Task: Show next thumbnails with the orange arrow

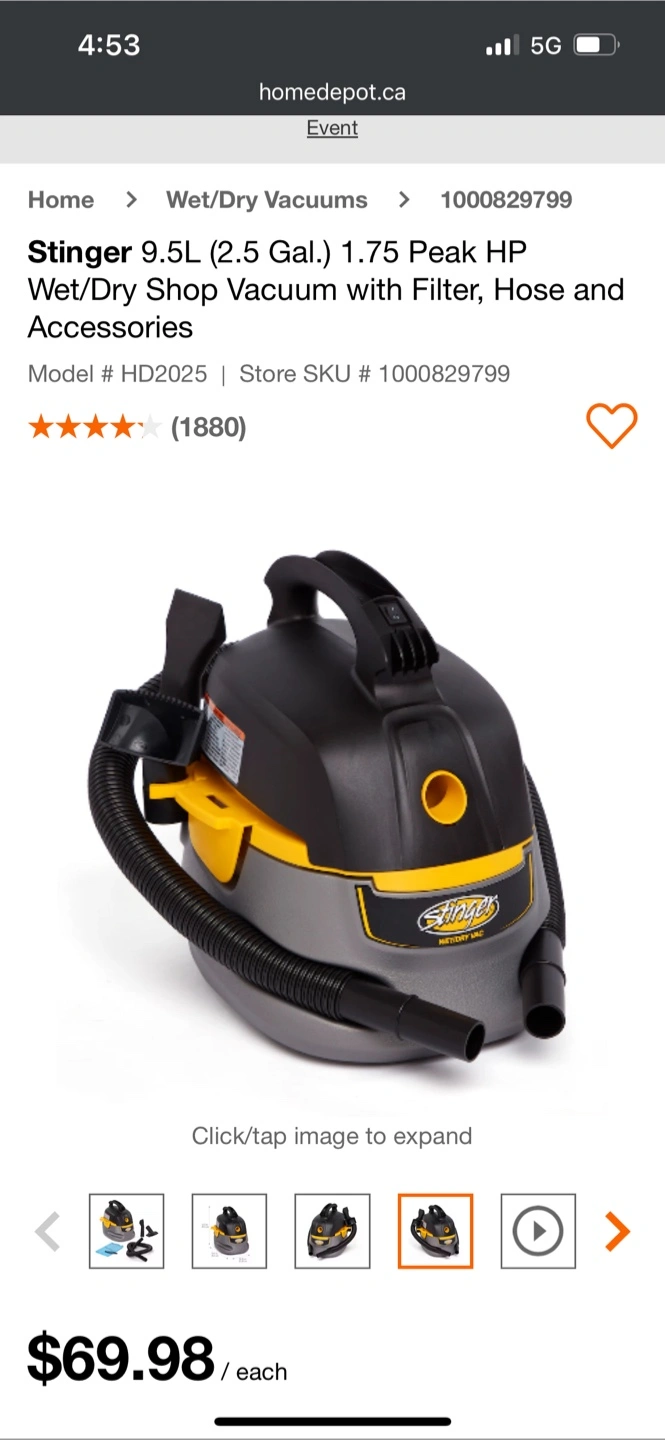Action: [x=618, y=1231]
